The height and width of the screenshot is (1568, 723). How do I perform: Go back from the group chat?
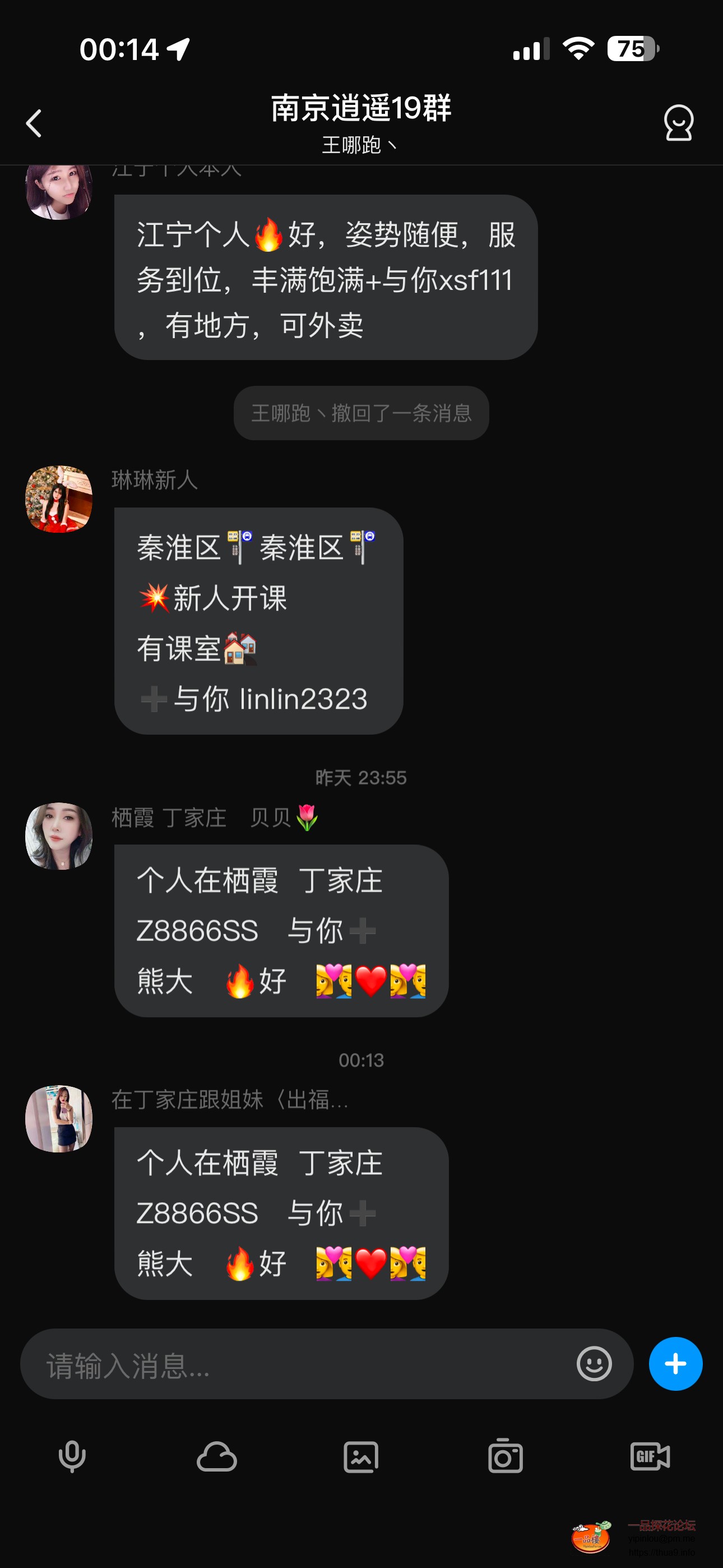click(x=34, y=123)
